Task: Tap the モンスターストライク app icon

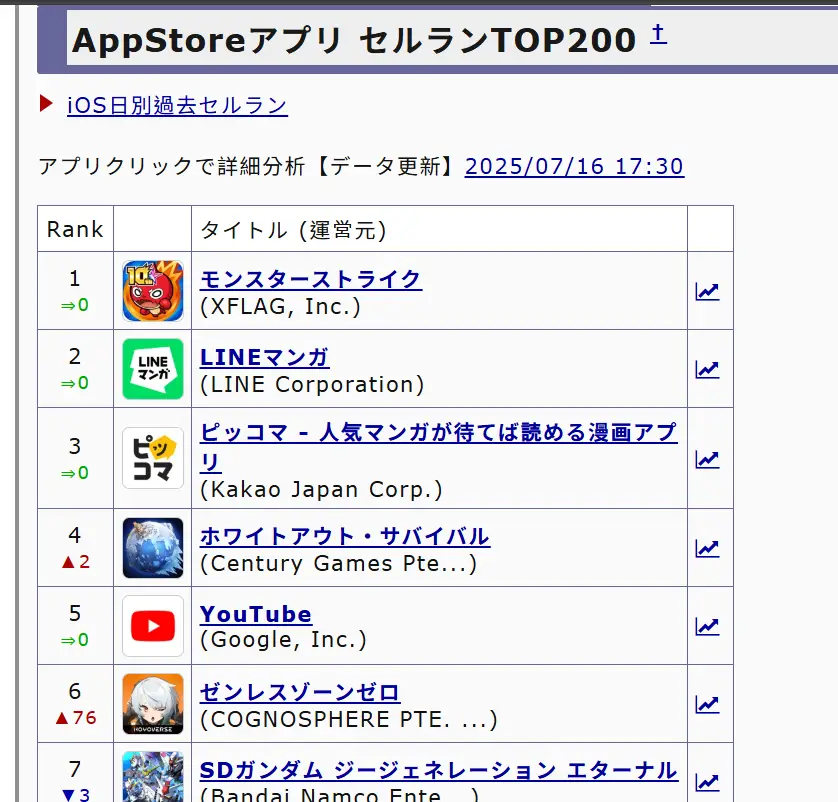Action: tap(153, 291)
